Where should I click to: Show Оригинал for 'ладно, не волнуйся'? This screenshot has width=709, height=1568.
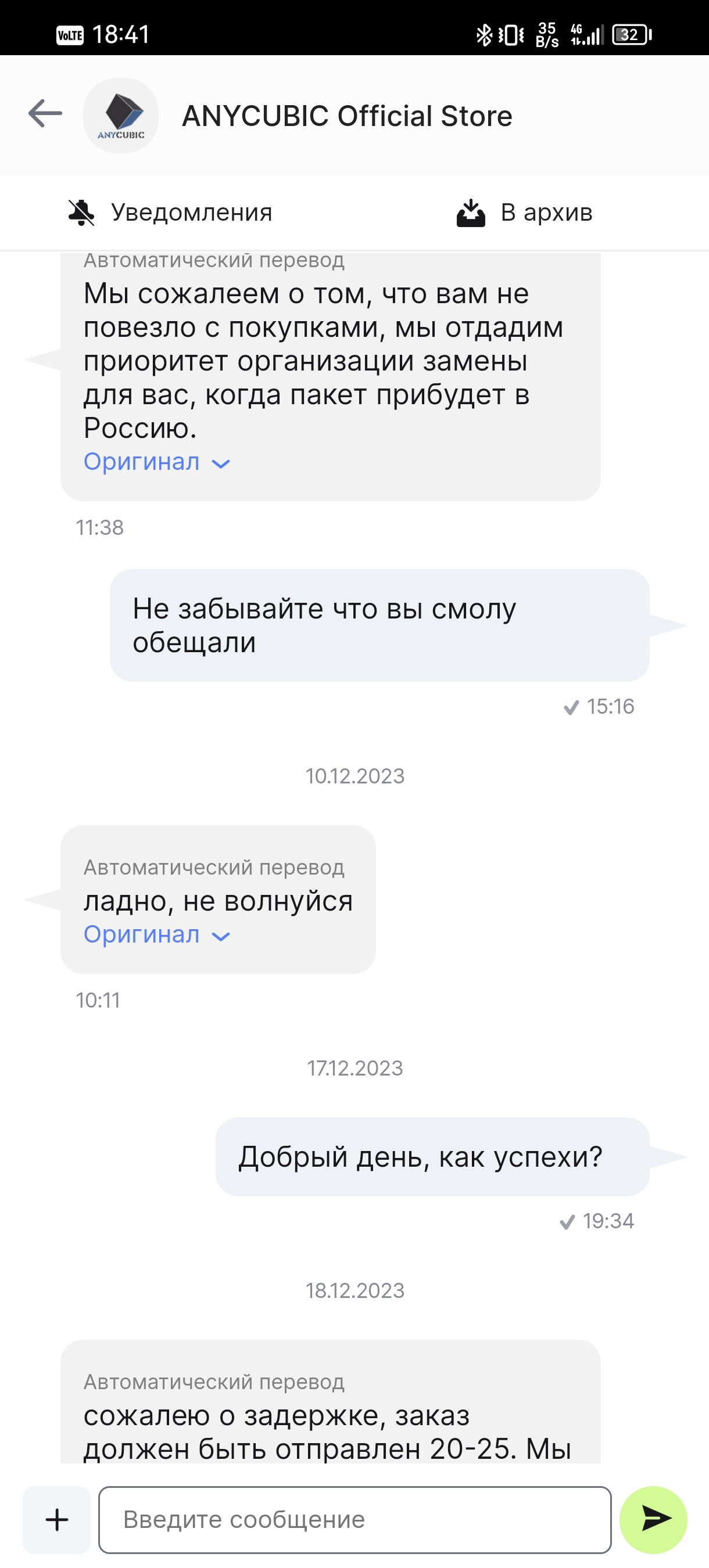(x=156, y=934)
